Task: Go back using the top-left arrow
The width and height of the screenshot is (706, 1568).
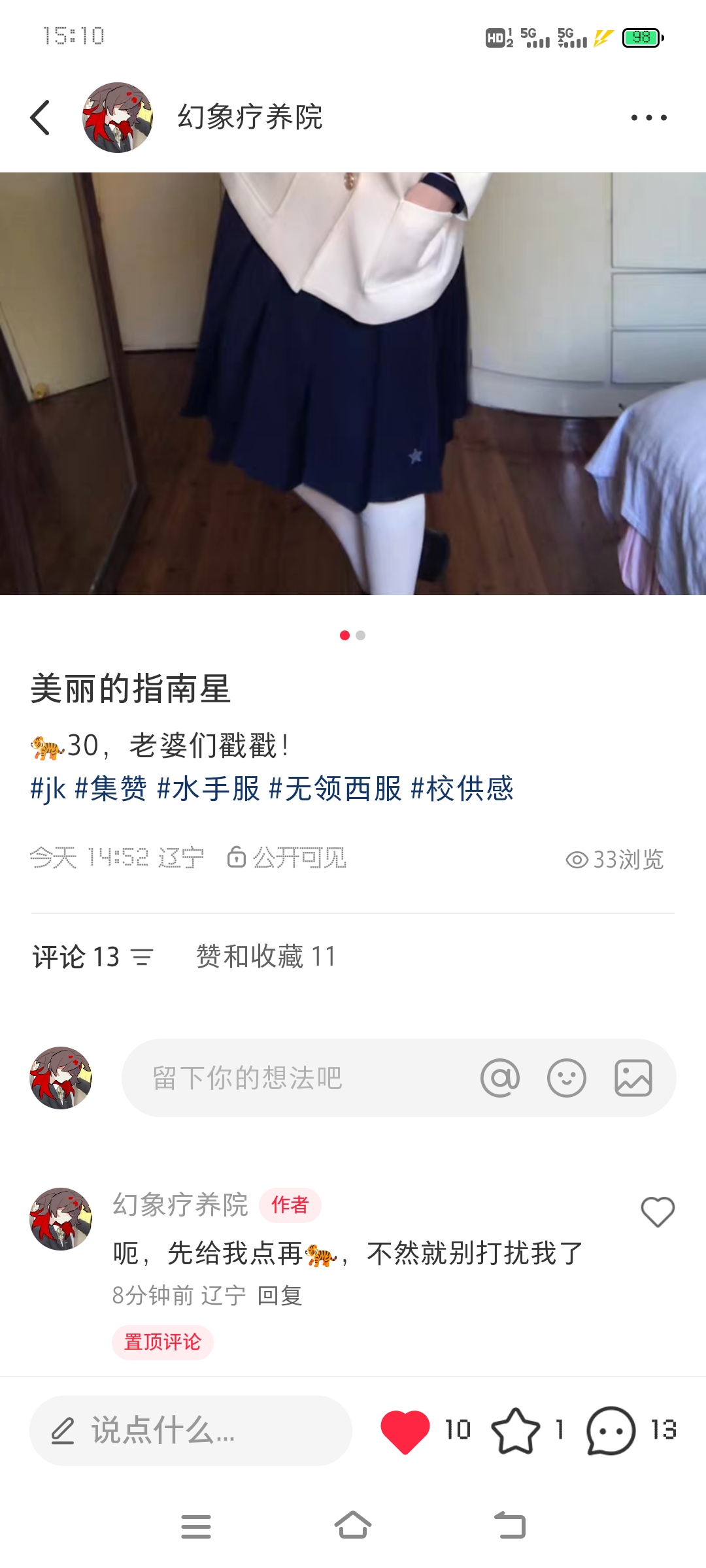Action: [41, 118]
